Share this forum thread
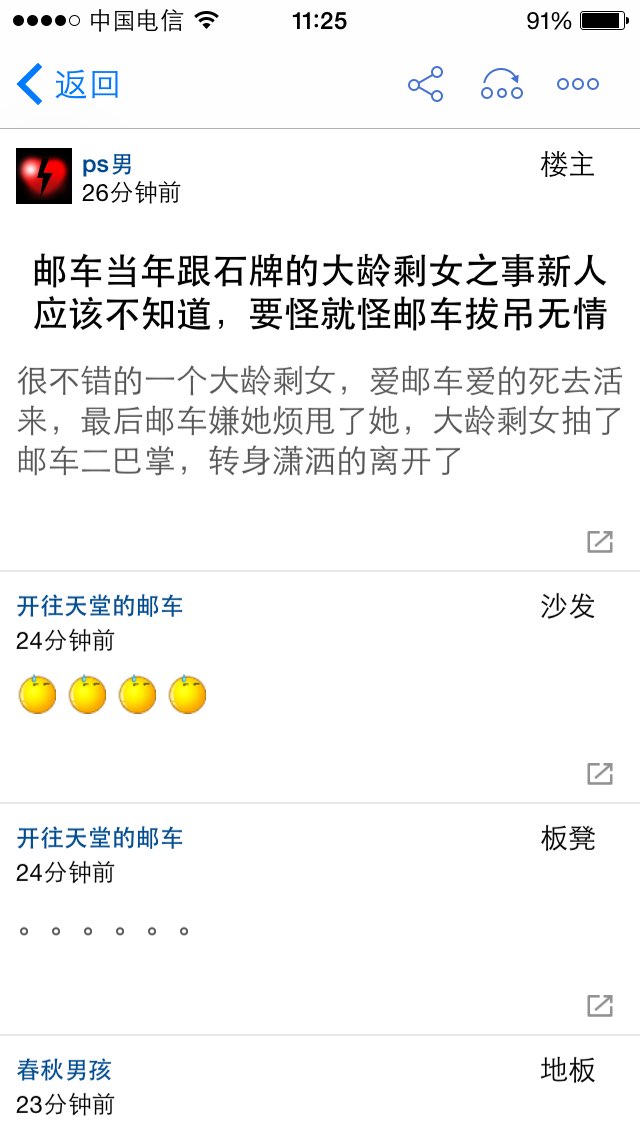This screenshot has height=1136, width=640. pos(425,84)
